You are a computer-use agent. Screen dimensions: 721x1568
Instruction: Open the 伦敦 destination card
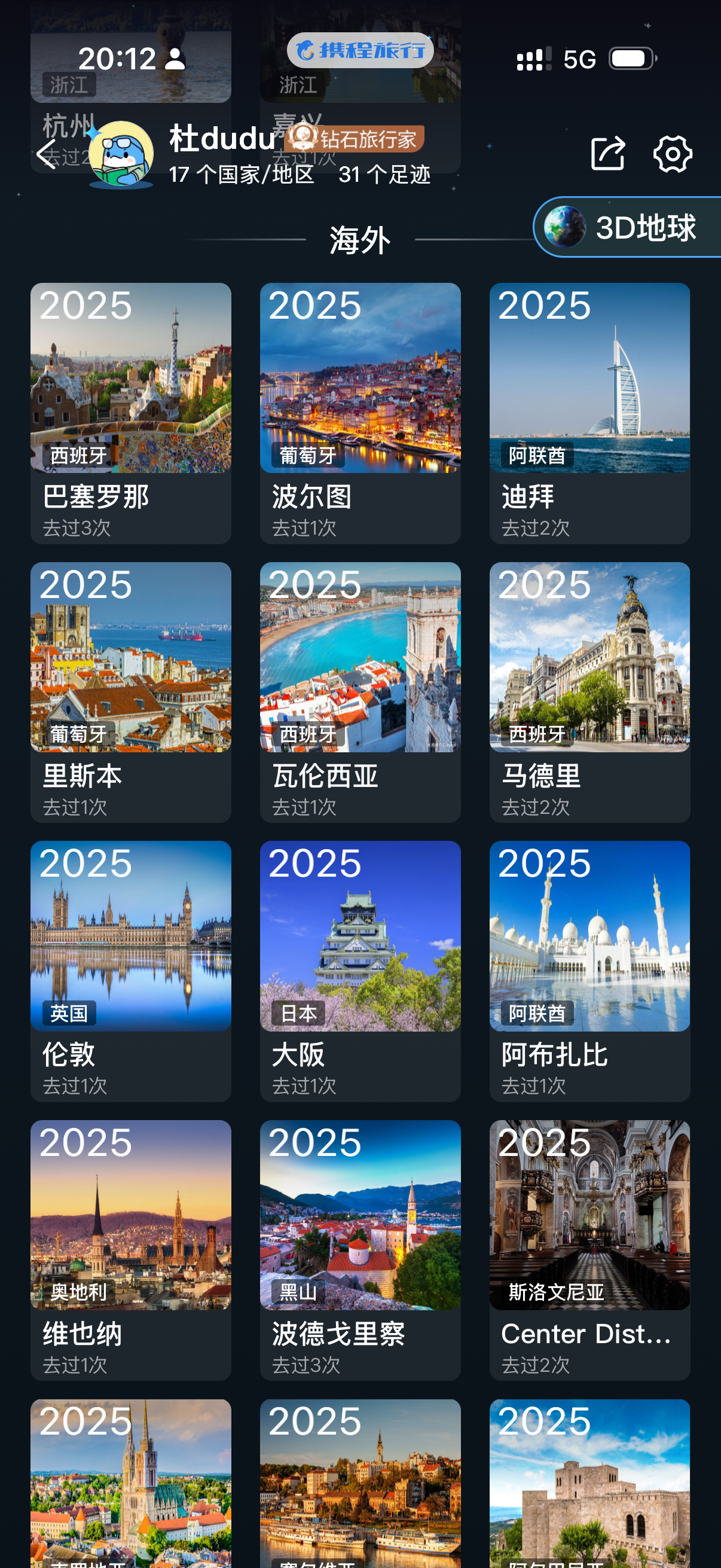click(131, 970)
